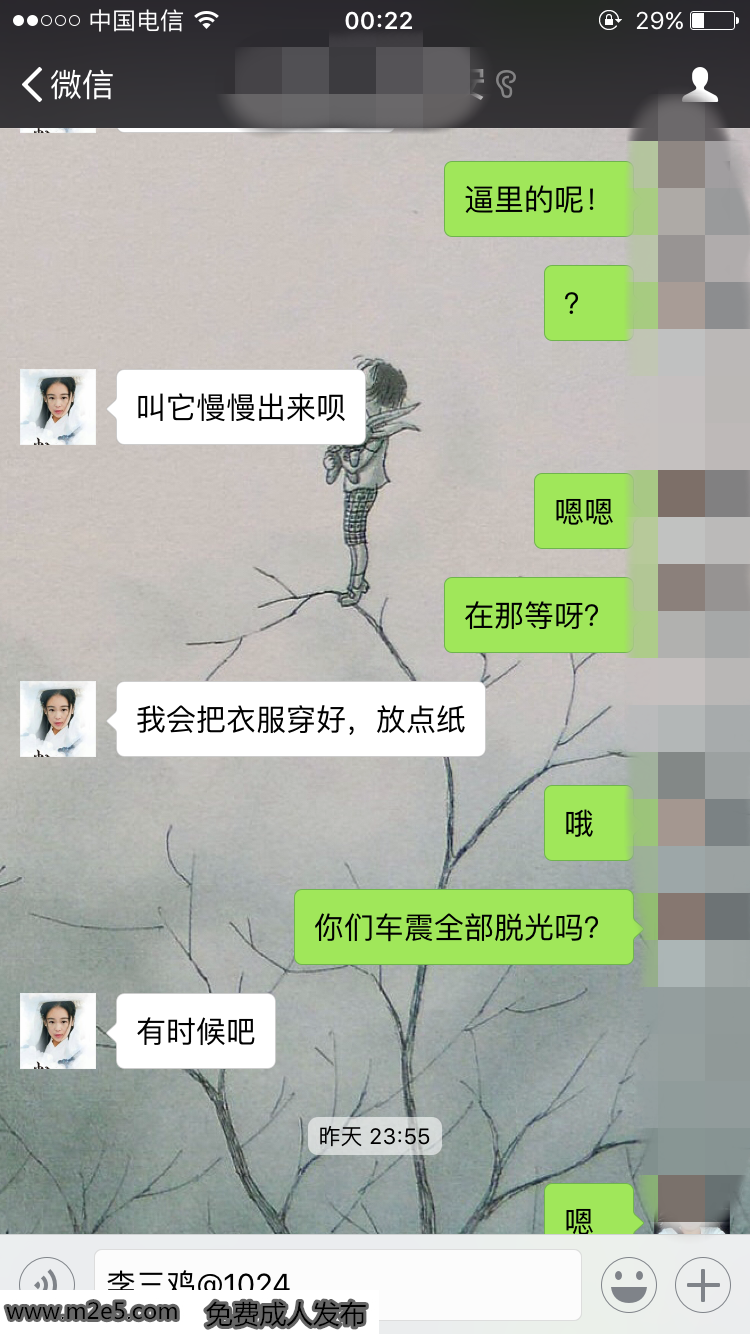Open the chat info profile icon
This screenshot has height=1334, width=750.
point(700,85)
